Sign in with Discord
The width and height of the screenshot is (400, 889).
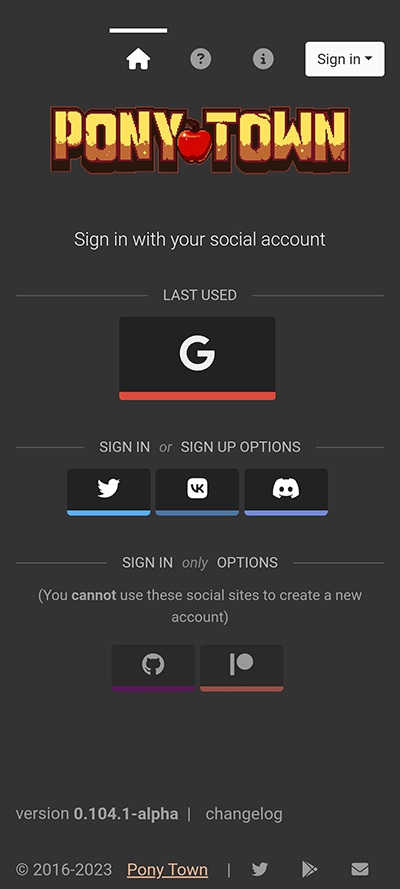[x=286, y=492]
